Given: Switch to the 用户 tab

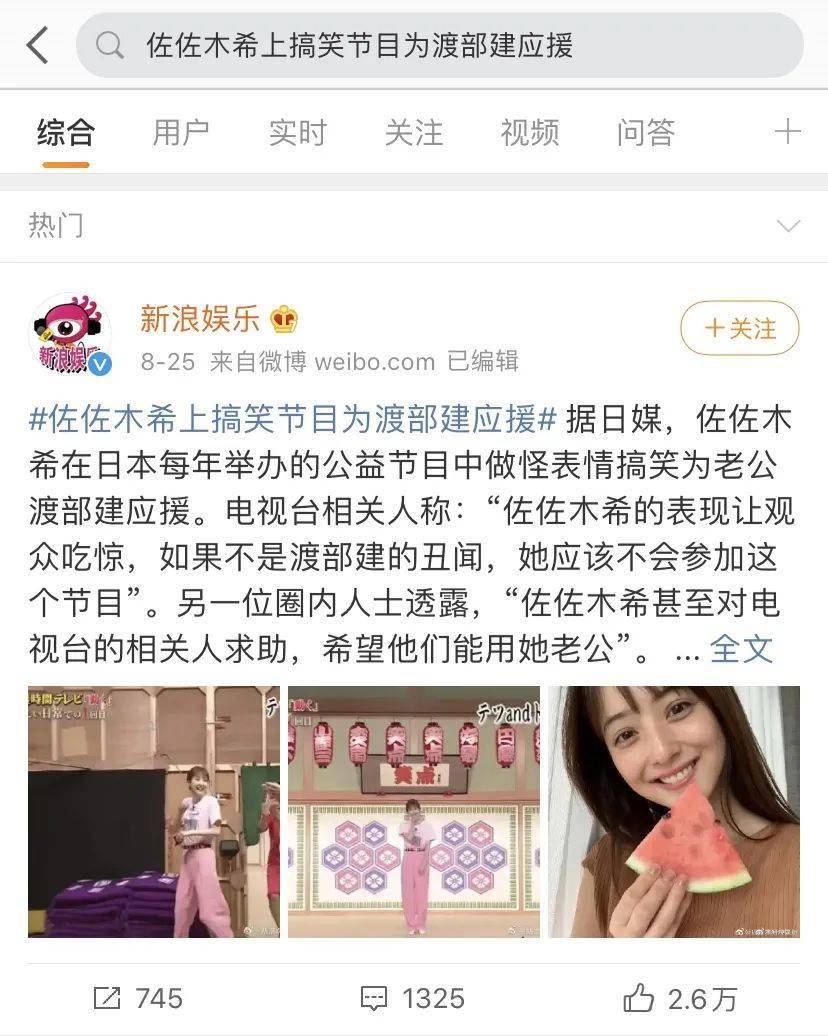Looking at the screenshot, I should 181,132.
